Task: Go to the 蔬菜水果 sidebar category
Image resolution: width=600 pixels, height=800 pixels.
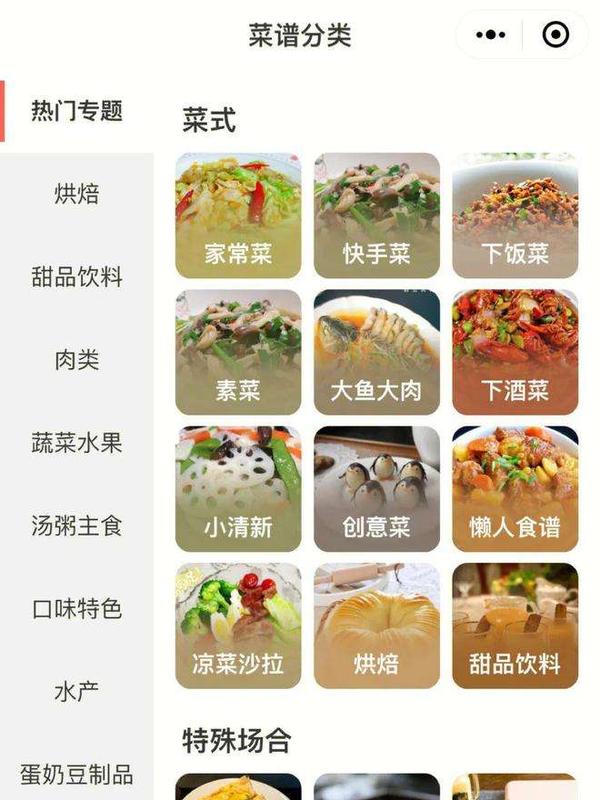Action: [77, 443]
